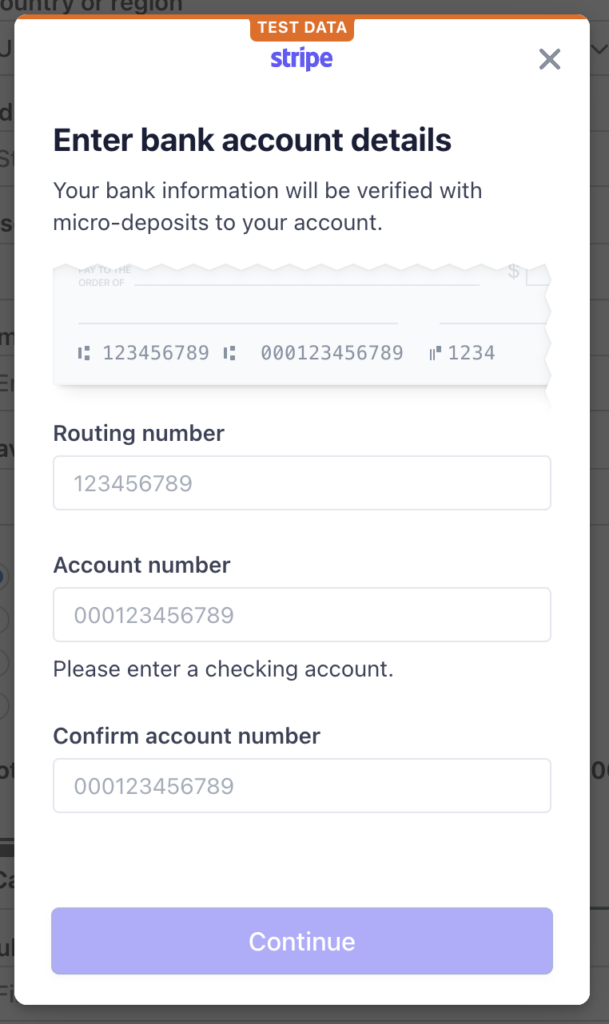Tap the Account number field
This screenshot has height=1024, width=609.
(302, 615)
